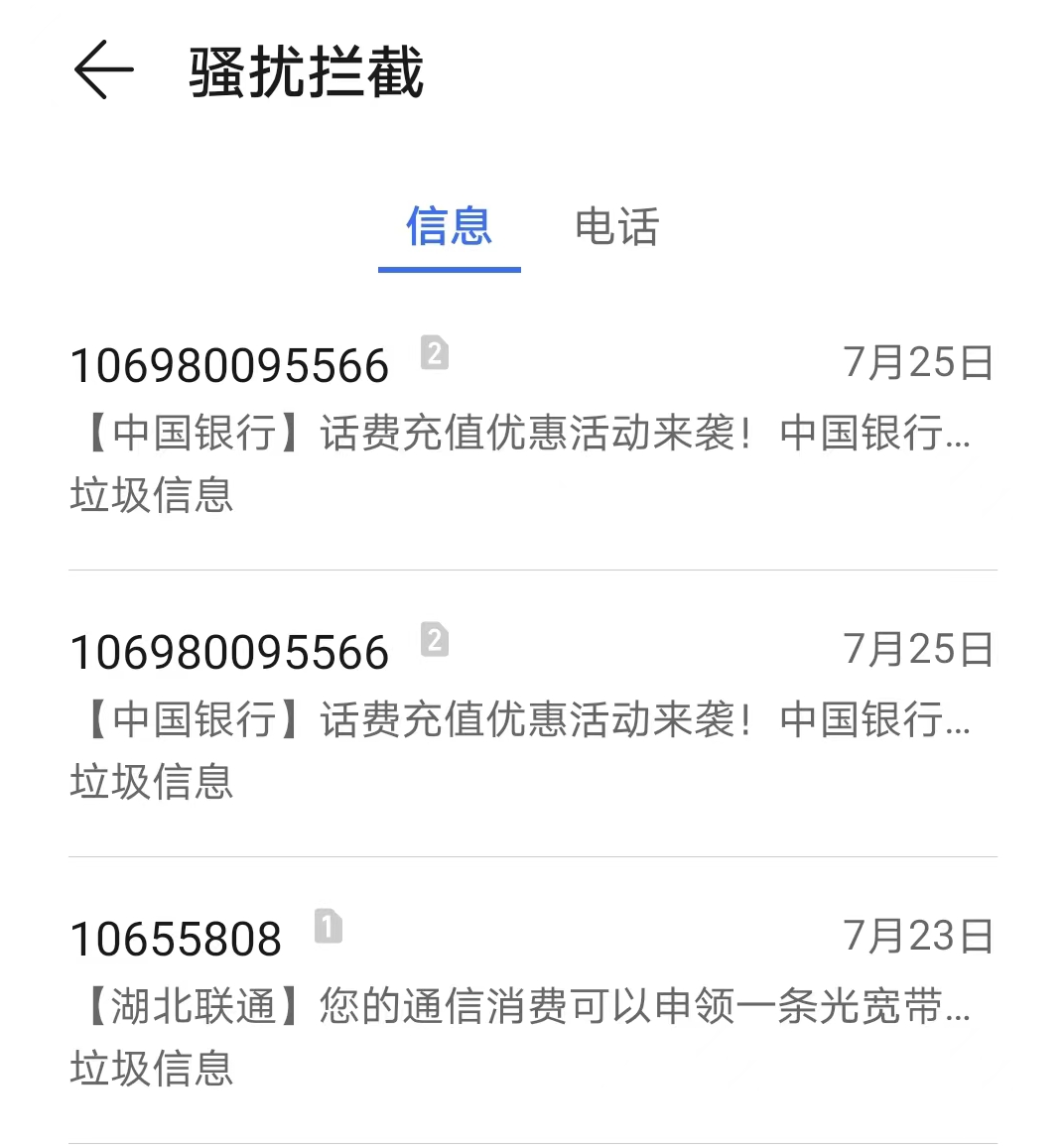This screenshot has height=1148, width=1064.
Task: Select the 信息 tab
Action: (449, 227)
